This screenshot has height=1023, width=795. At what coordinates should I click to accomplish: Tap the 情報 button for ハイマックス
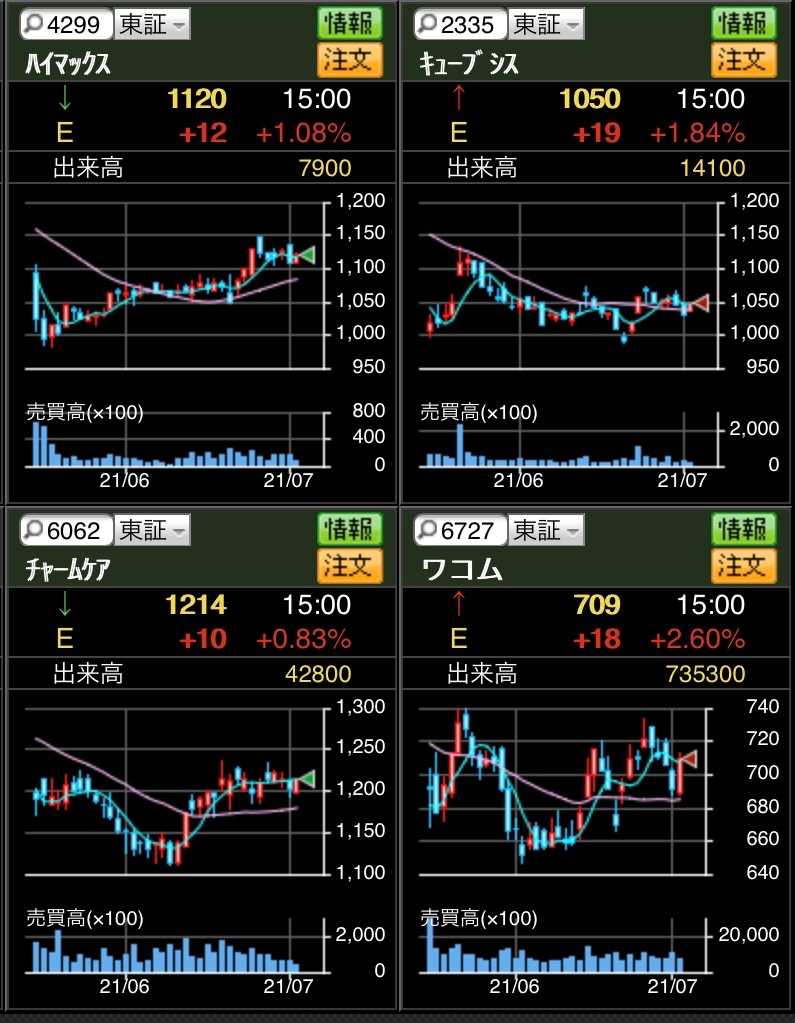(349, 22)
